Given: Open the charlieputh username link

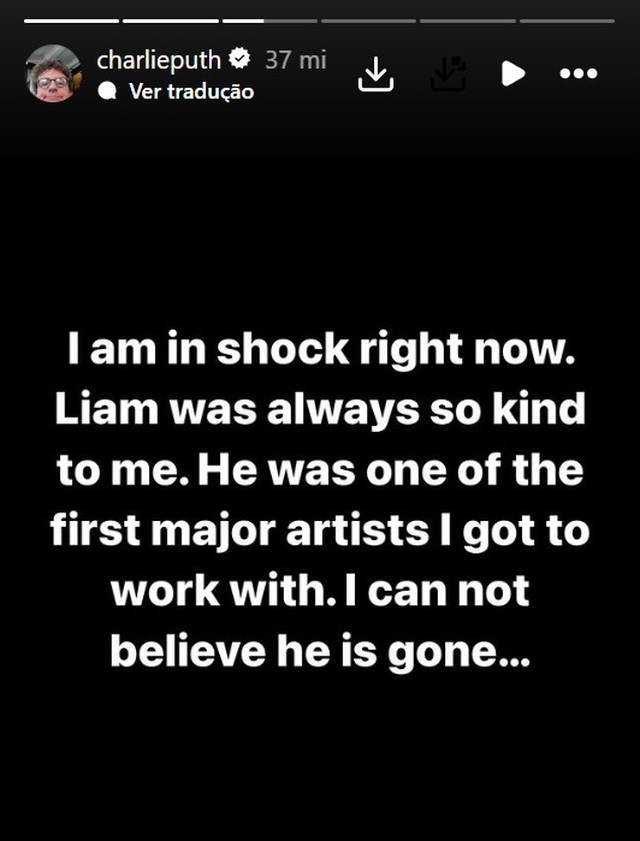Looking at the screenshot, I should (158, 60).
